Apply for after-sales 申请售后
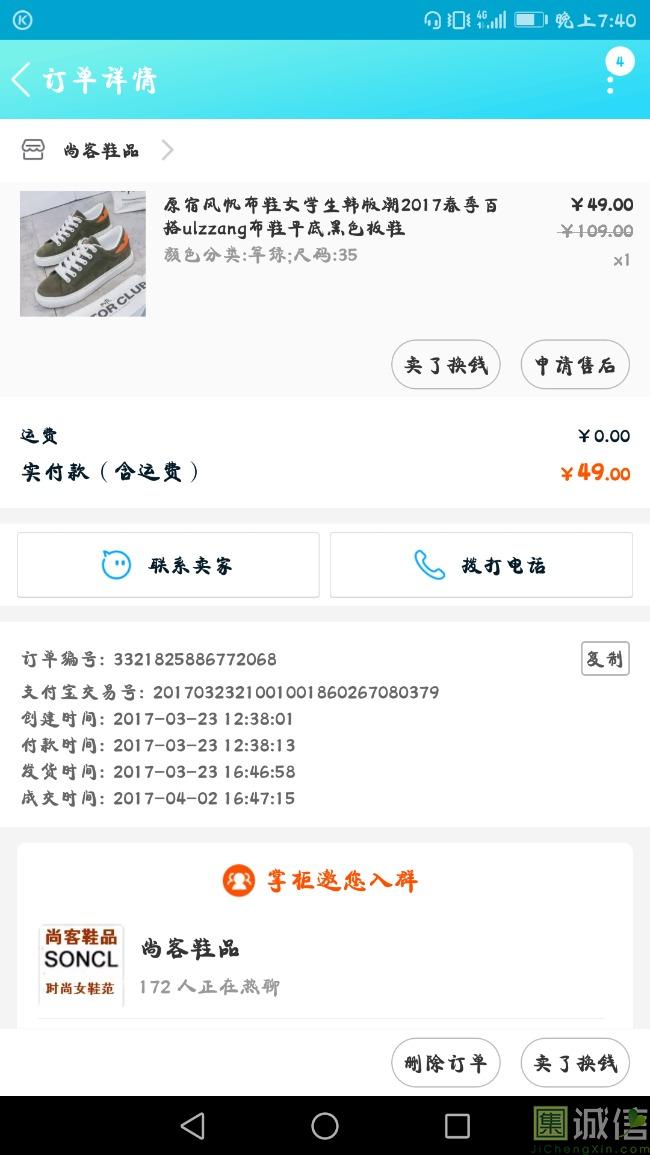Viewport: 650px width, 1155px height. tap(575, 365)
